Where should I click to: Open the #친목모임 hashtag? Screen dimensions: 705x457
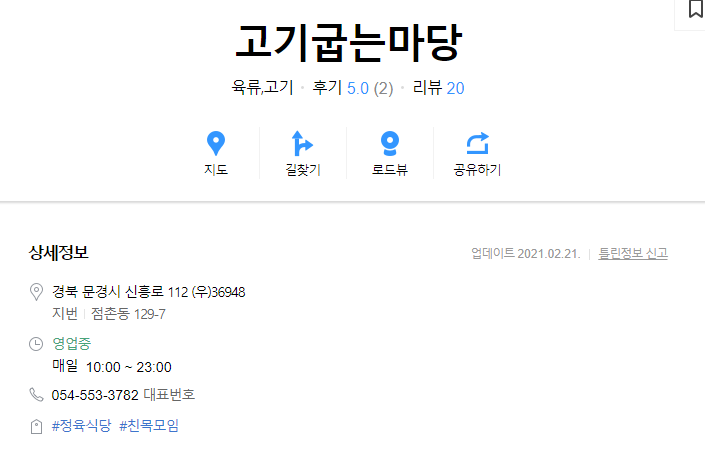(148, 426)
